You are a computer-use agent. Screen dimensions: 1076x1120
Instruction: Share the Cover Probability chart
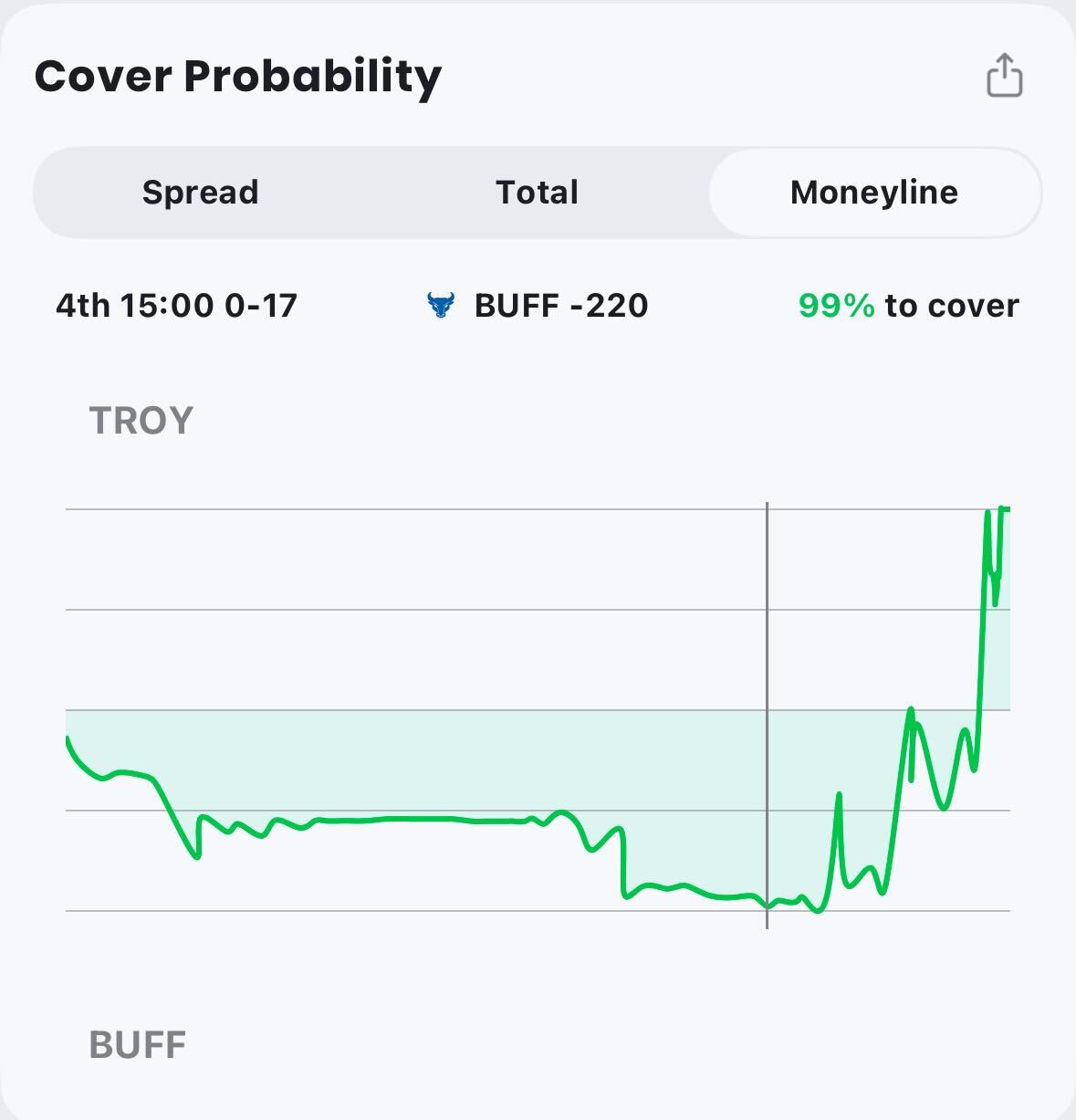pos(1004,75)
